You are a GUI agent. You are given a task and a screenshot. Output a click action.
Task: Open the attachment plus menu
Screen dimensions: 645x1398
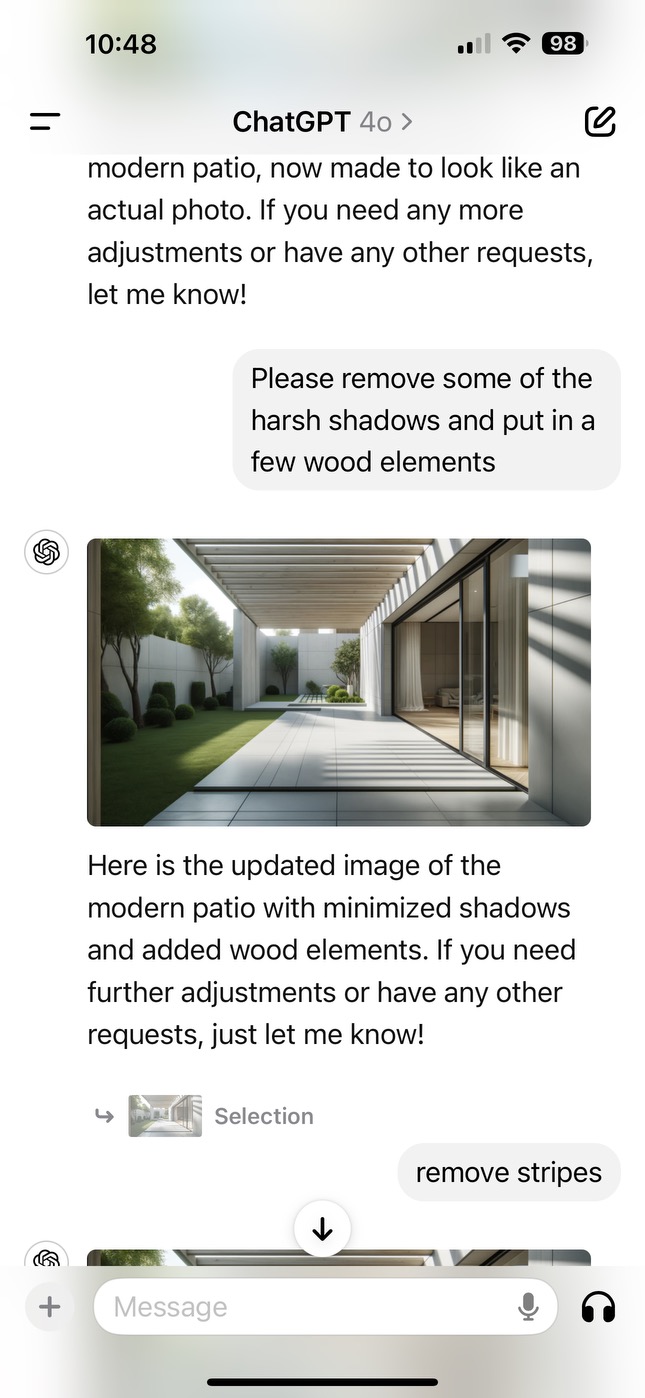coord(49,1306)
